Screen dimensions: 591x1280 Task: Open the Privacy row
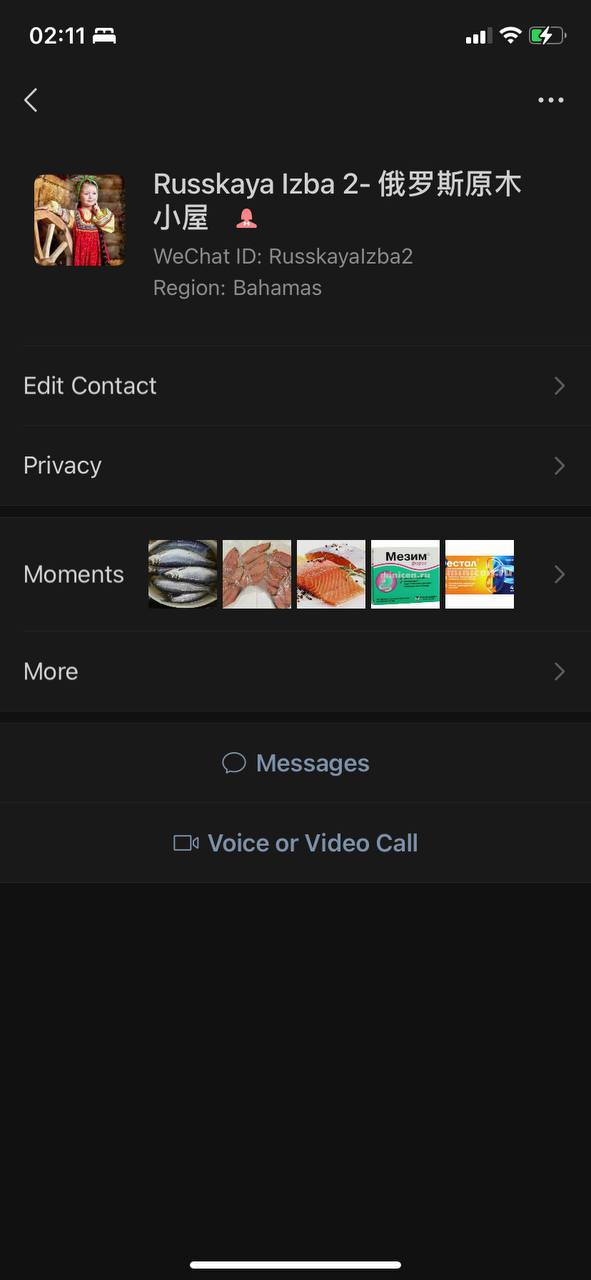pyautogui.click(x=296, y=466)
